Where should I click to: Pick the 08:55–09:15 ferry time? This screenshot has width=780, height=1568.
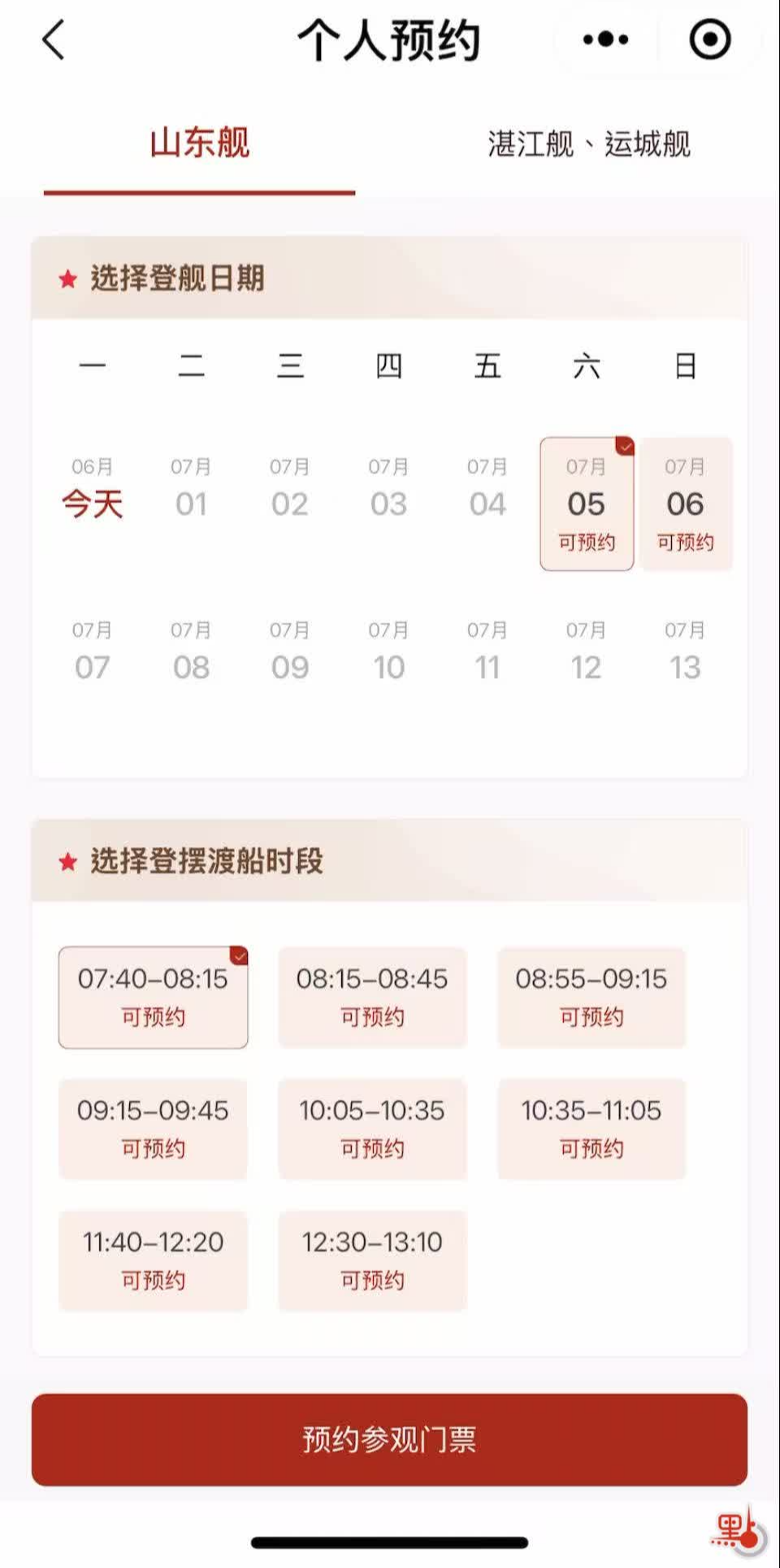point(591,997)
